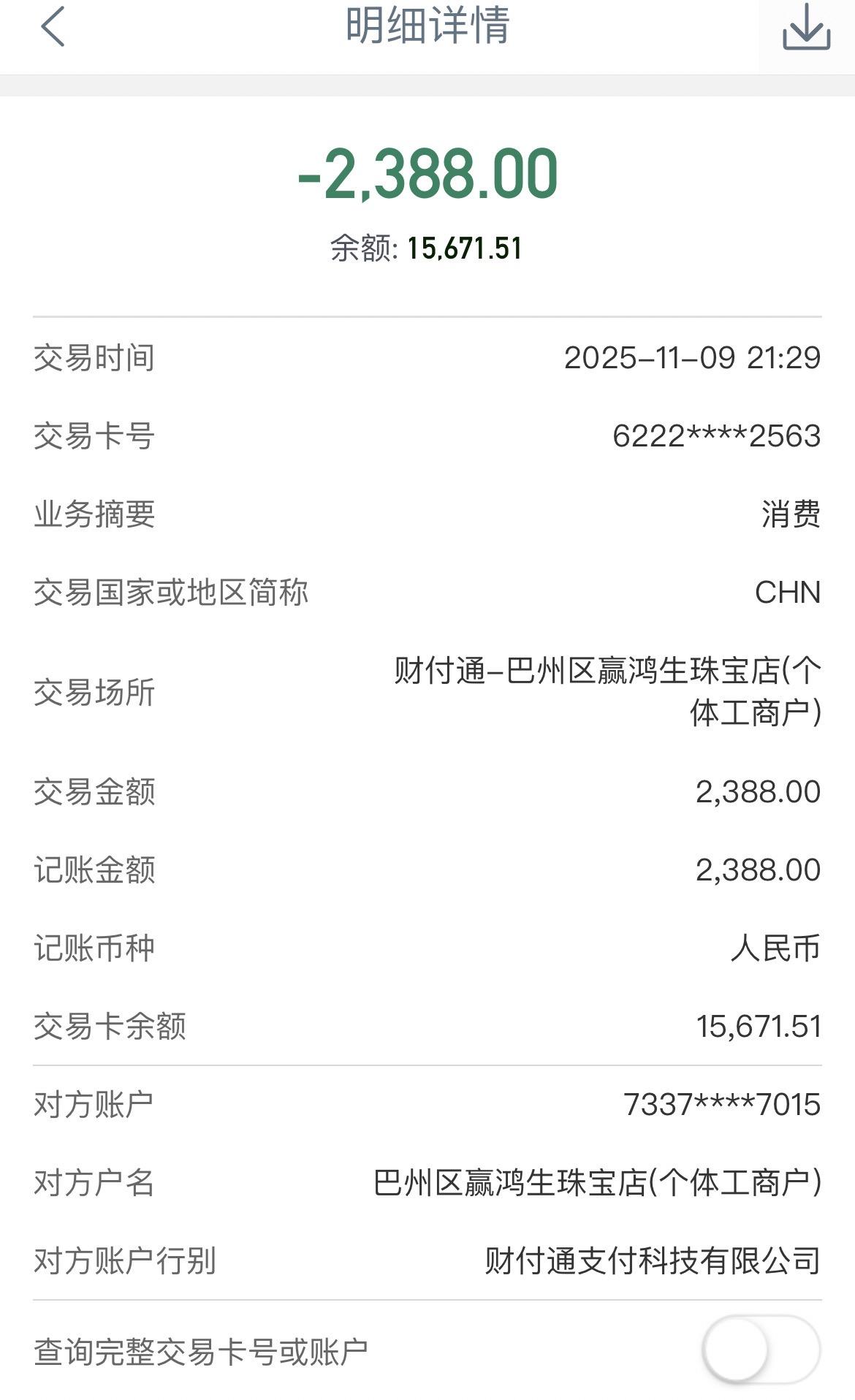Download this transaction detail record
Viewport: 855px width, 1400px height.
tap(806, 28)
